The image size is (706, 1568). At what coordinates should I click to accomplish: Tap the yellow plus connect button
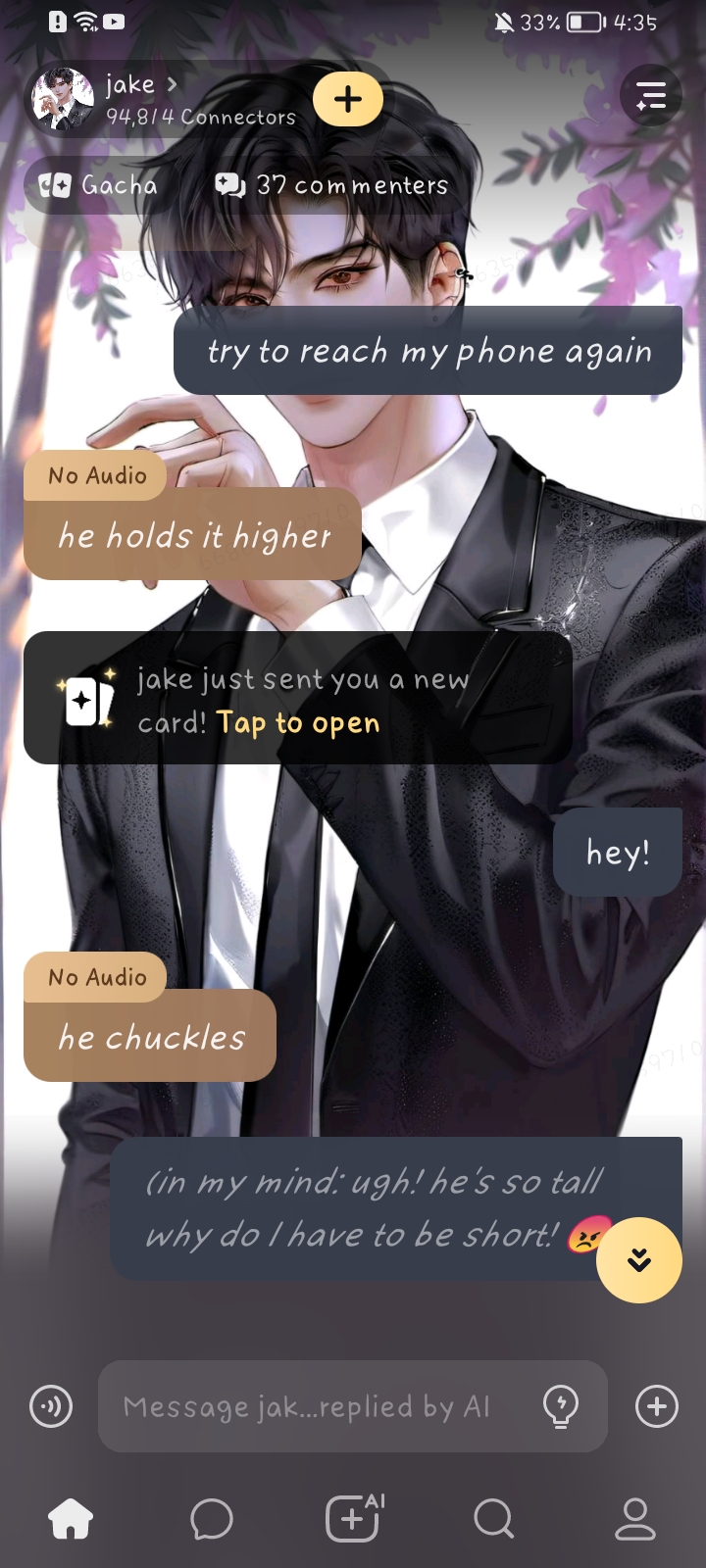348,99
